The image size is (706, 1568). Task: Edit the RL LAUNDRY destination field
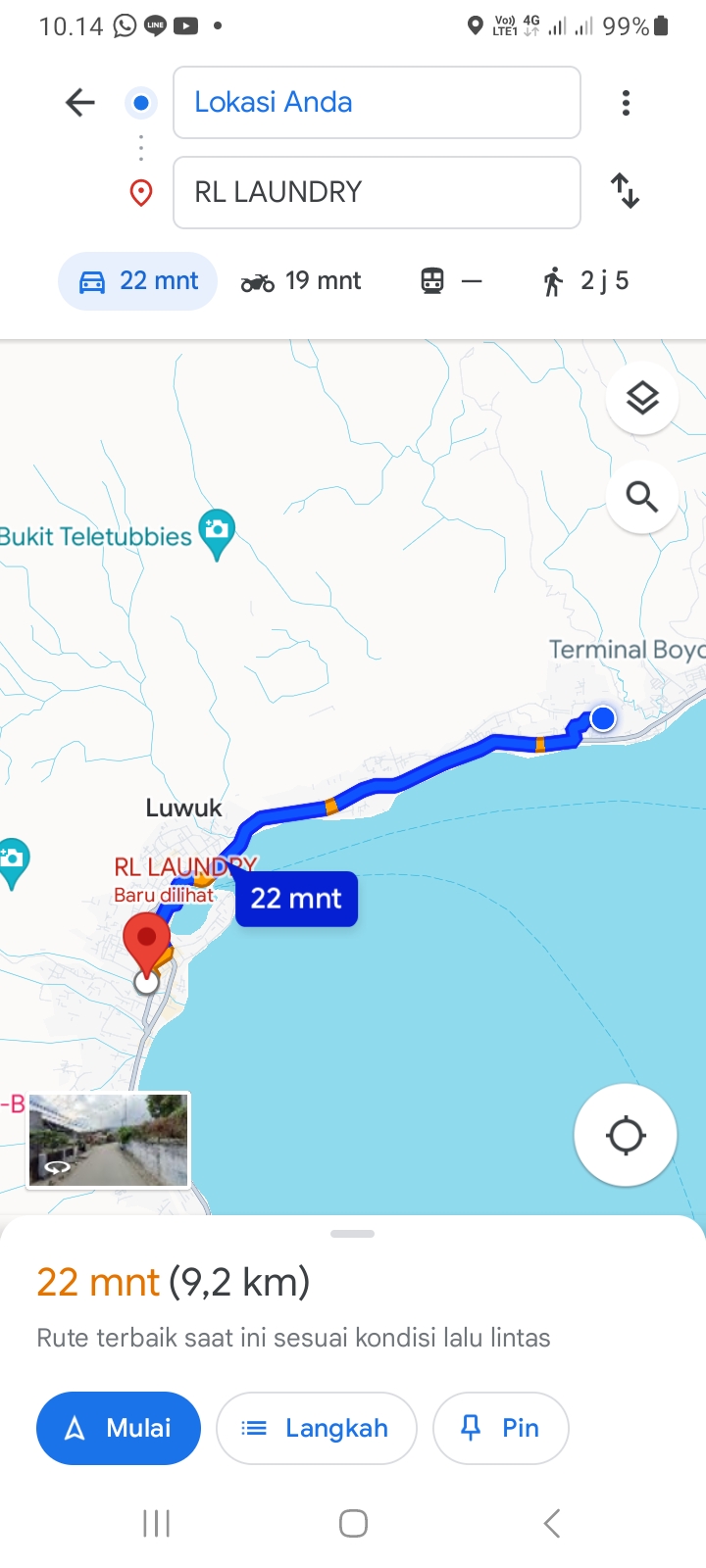(377, 192)
